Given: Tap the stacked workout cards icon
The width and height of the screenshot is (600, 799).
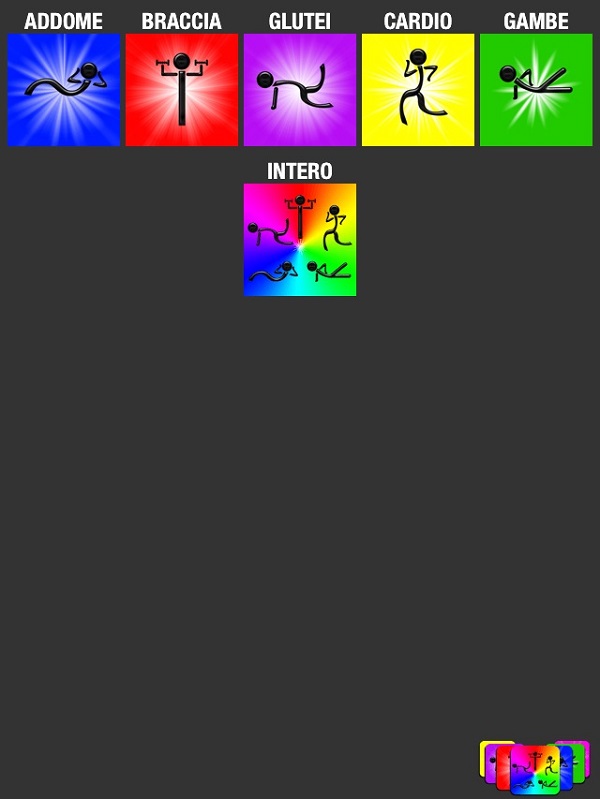Looking at the screenshot, I should point(534,766).
